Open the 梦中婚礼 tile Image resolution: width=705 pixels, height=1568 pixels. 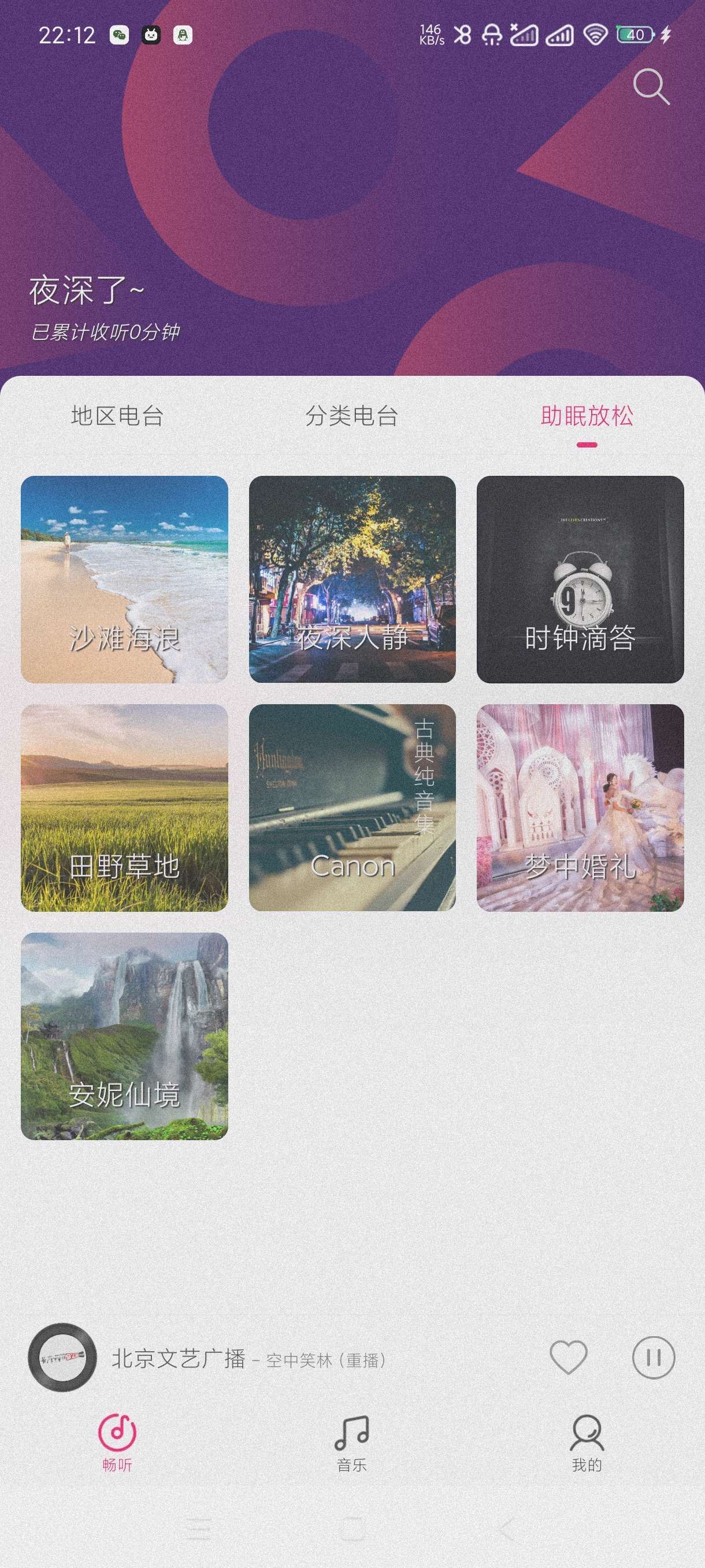[x=580, y=807]
